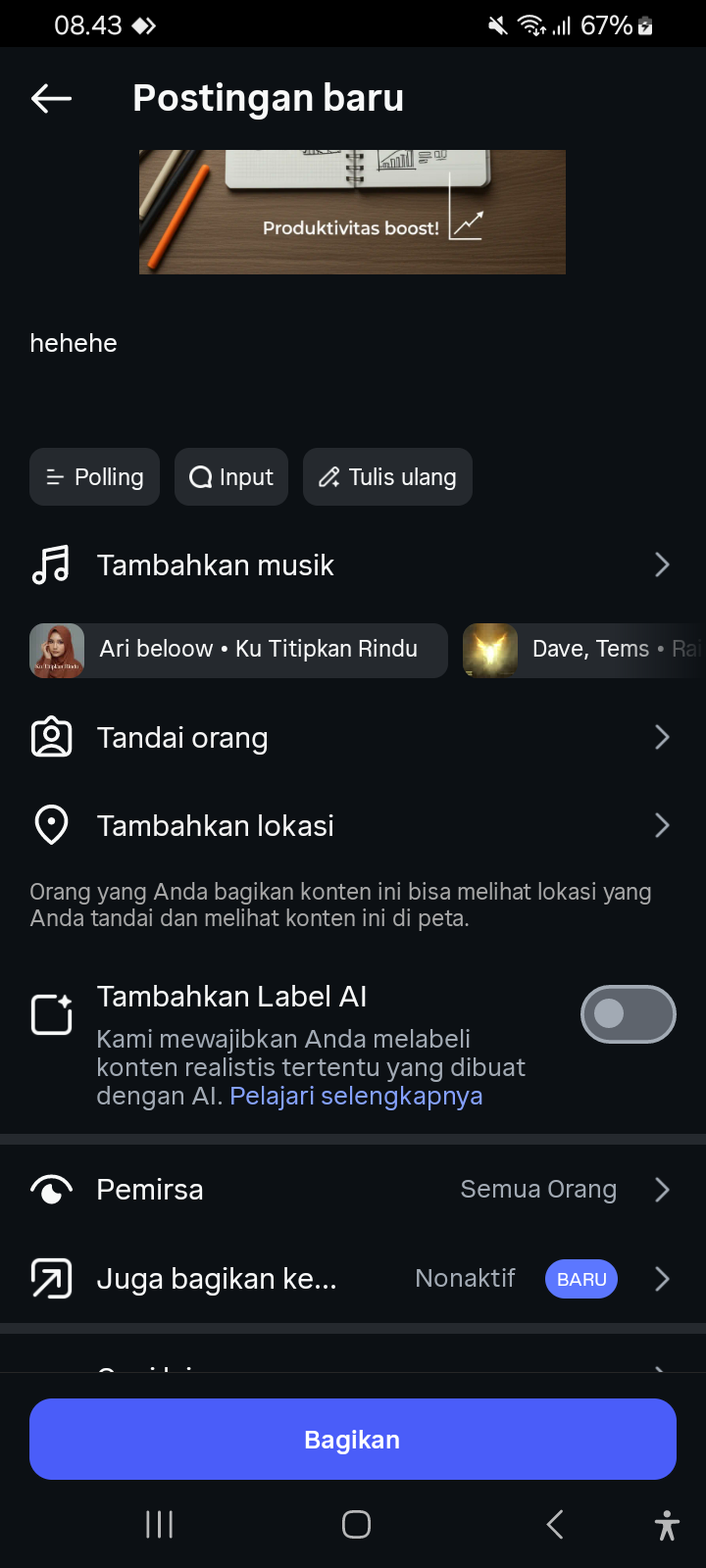Image resolution: width=706 pixels, height=1568 pixels.
Task: Open the post image preview
Action: pyautogui.click(x=352, y=212)
